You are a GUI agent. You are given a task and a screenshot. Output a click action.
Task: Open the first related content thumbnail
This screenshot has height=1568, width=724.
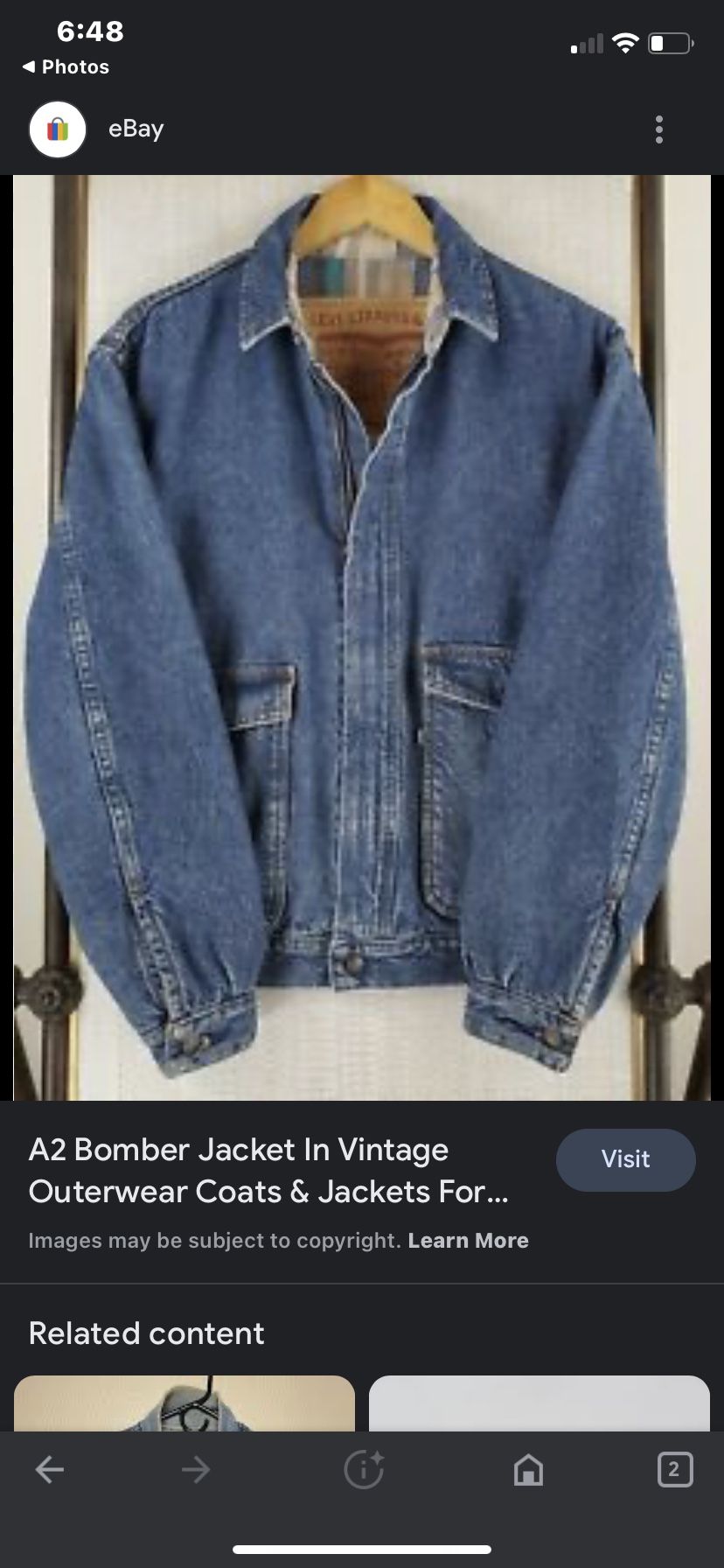coord(184,1403)
